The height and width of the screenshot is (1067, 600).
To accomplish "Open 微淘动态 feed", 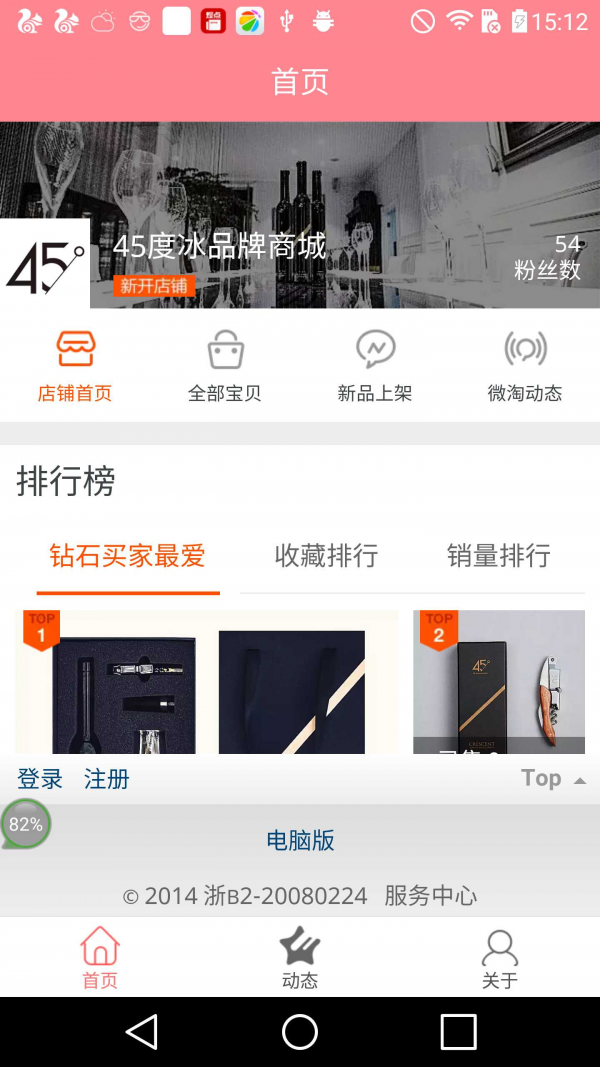I will (525, 366).
